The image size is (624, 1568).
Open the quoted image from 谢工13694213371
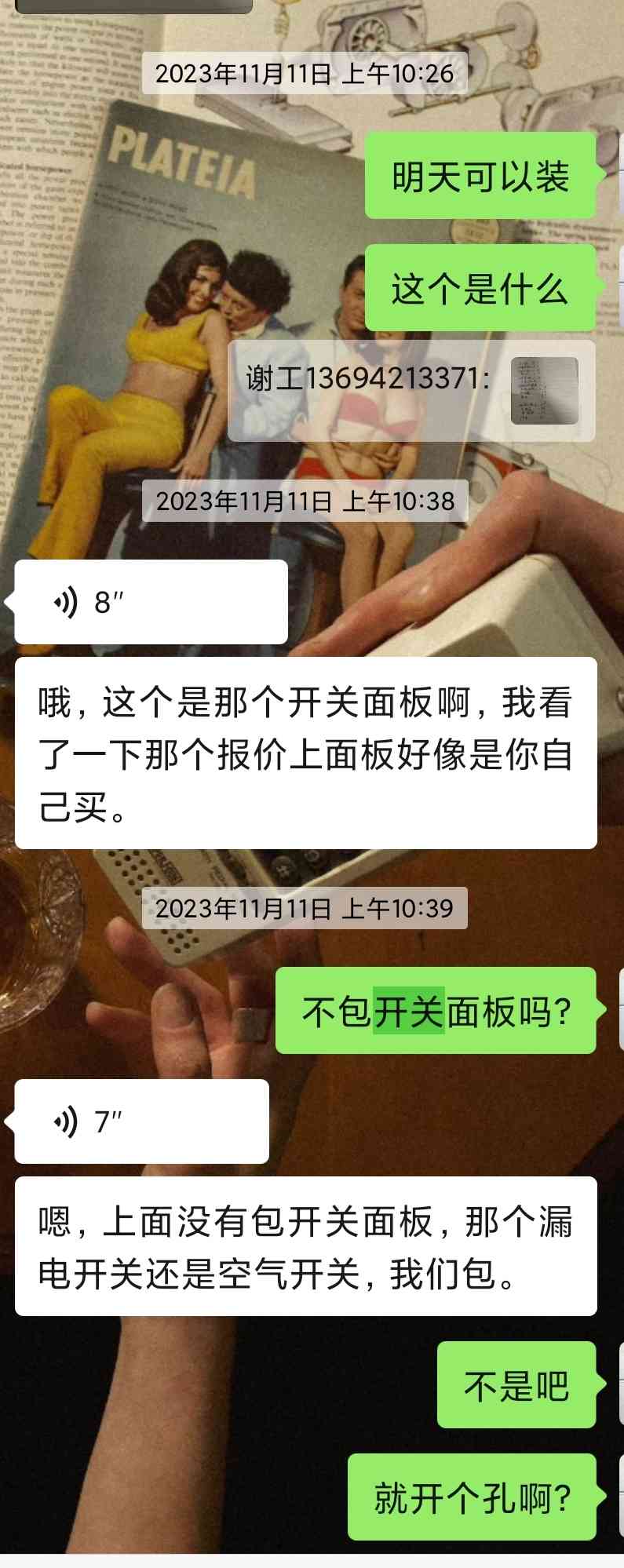(x=544, y=391)
